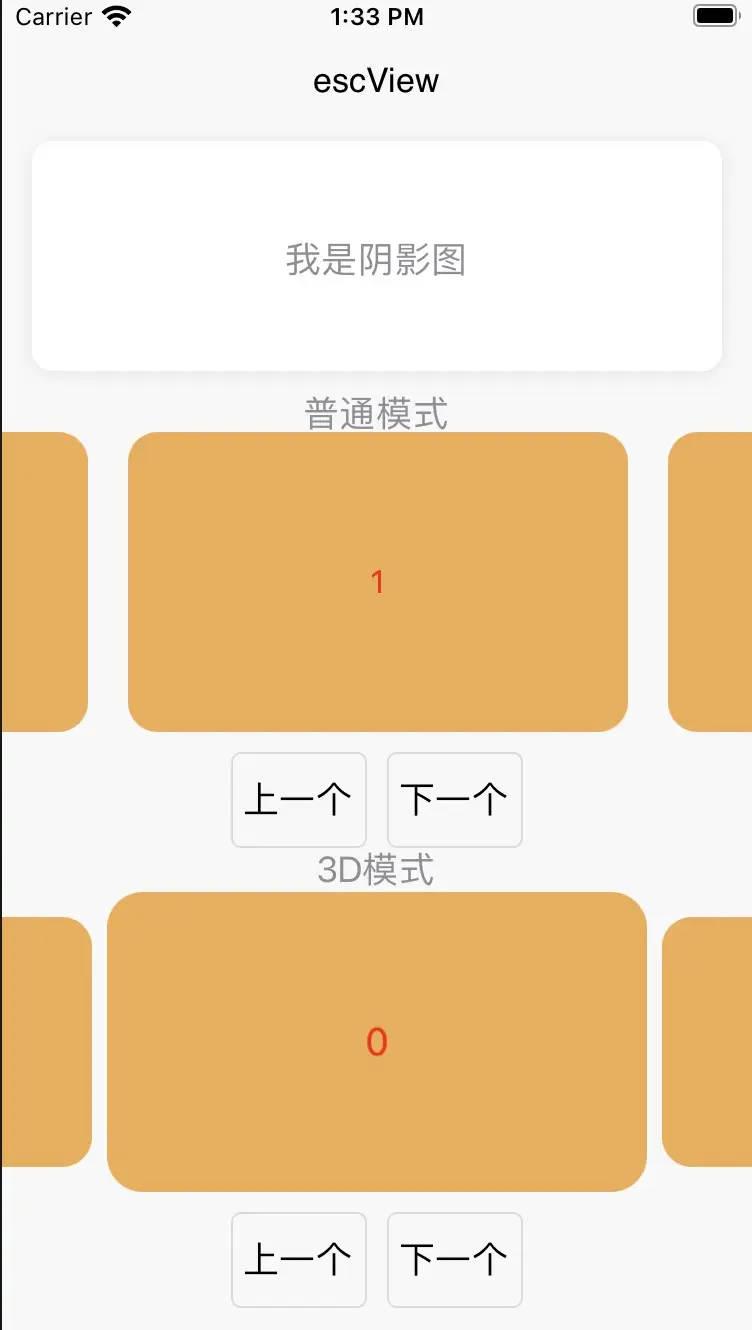The height and width of the screenshot is (1330, 752).
Task: Tap 下一个 button under 普通模式 carousel
Action: coord(454,800)
